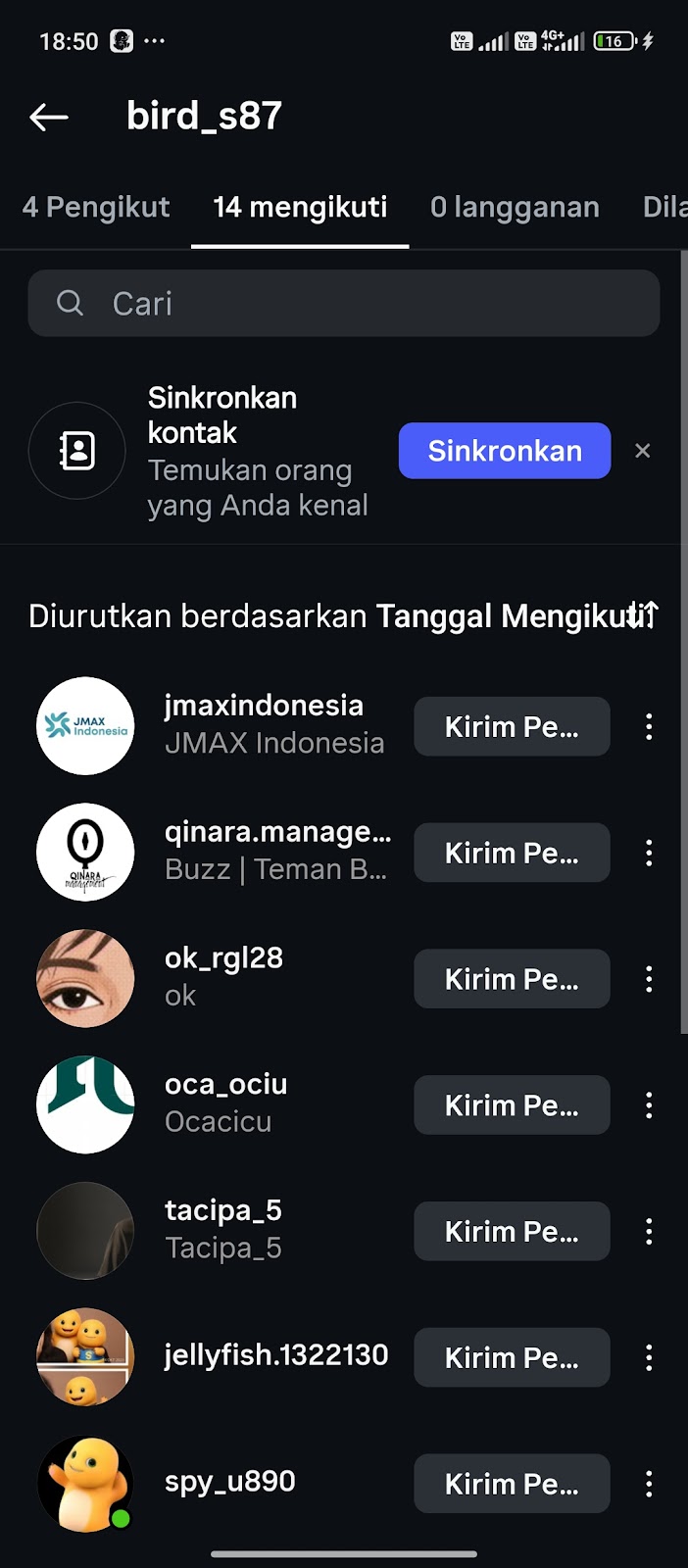This screenshot has height=1568, width=688.
Task: Open more options for jmaxindonesia
Action: point(649,727)
